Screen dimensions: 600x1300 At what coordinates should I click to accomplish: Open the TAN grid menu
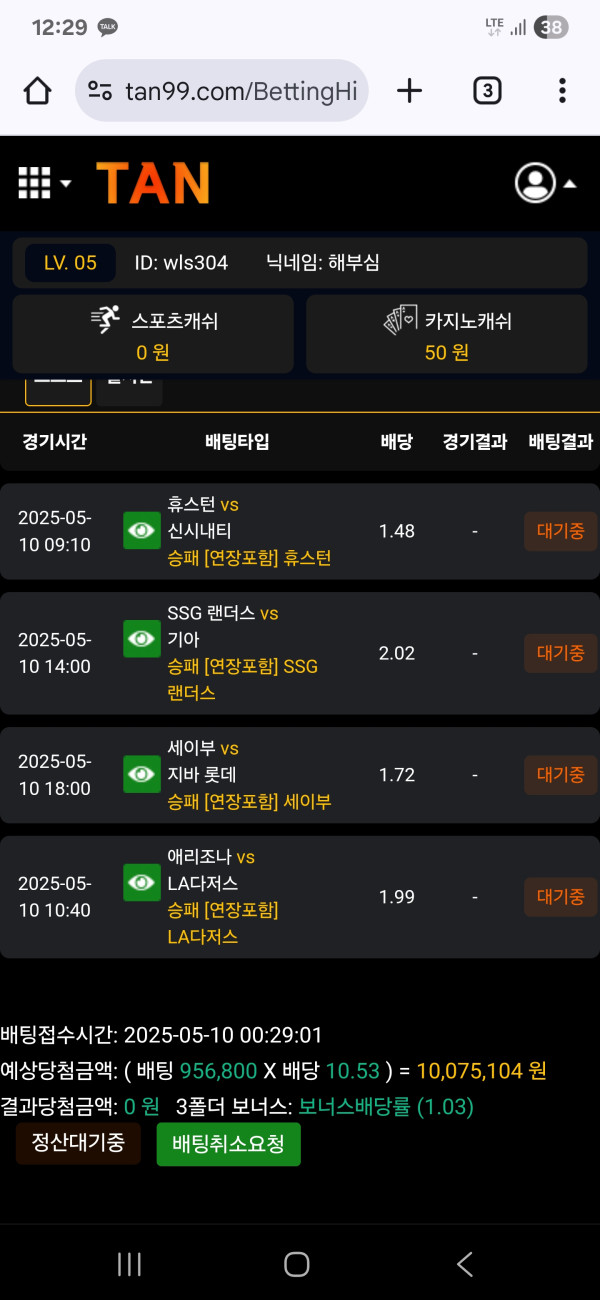[44, 183]
